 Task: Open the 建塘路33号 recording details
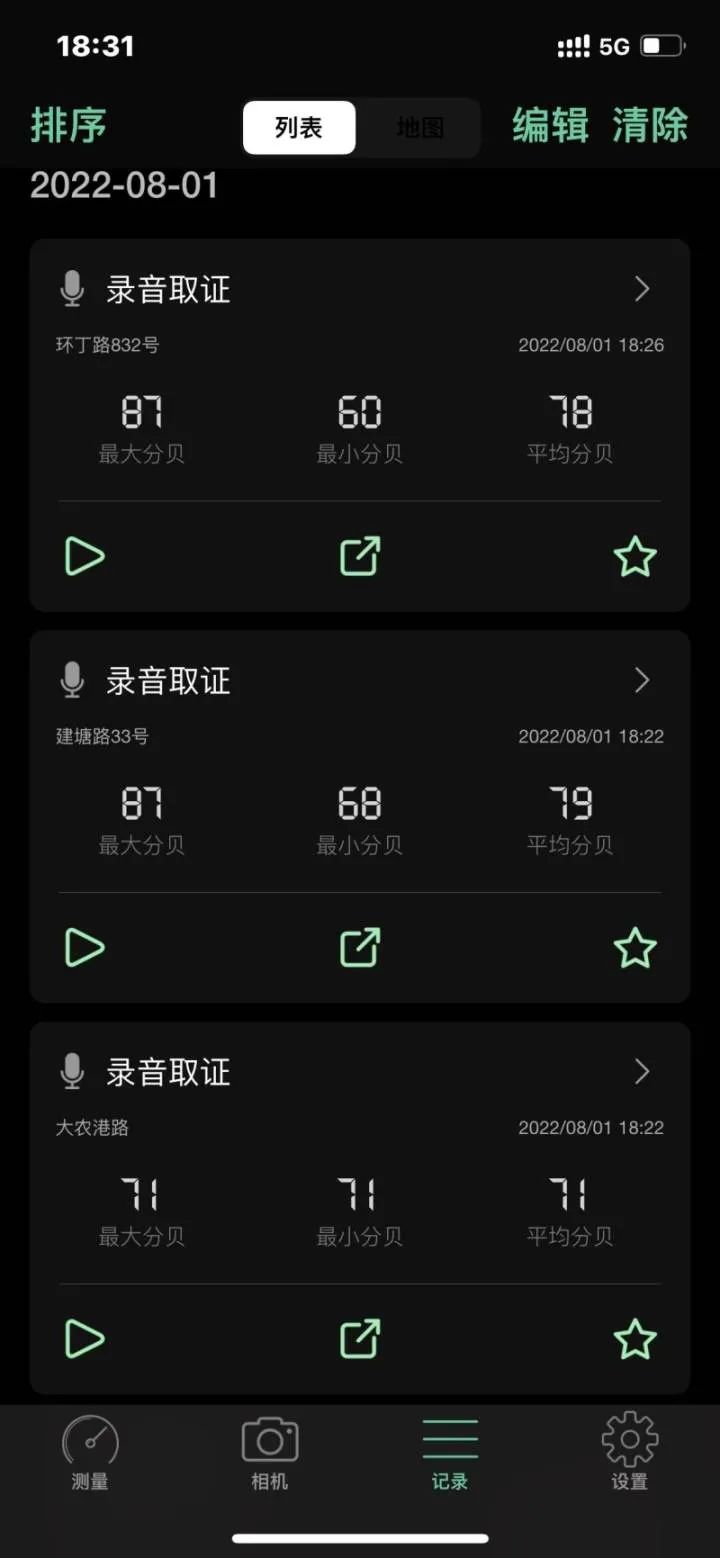coord(642,681)
